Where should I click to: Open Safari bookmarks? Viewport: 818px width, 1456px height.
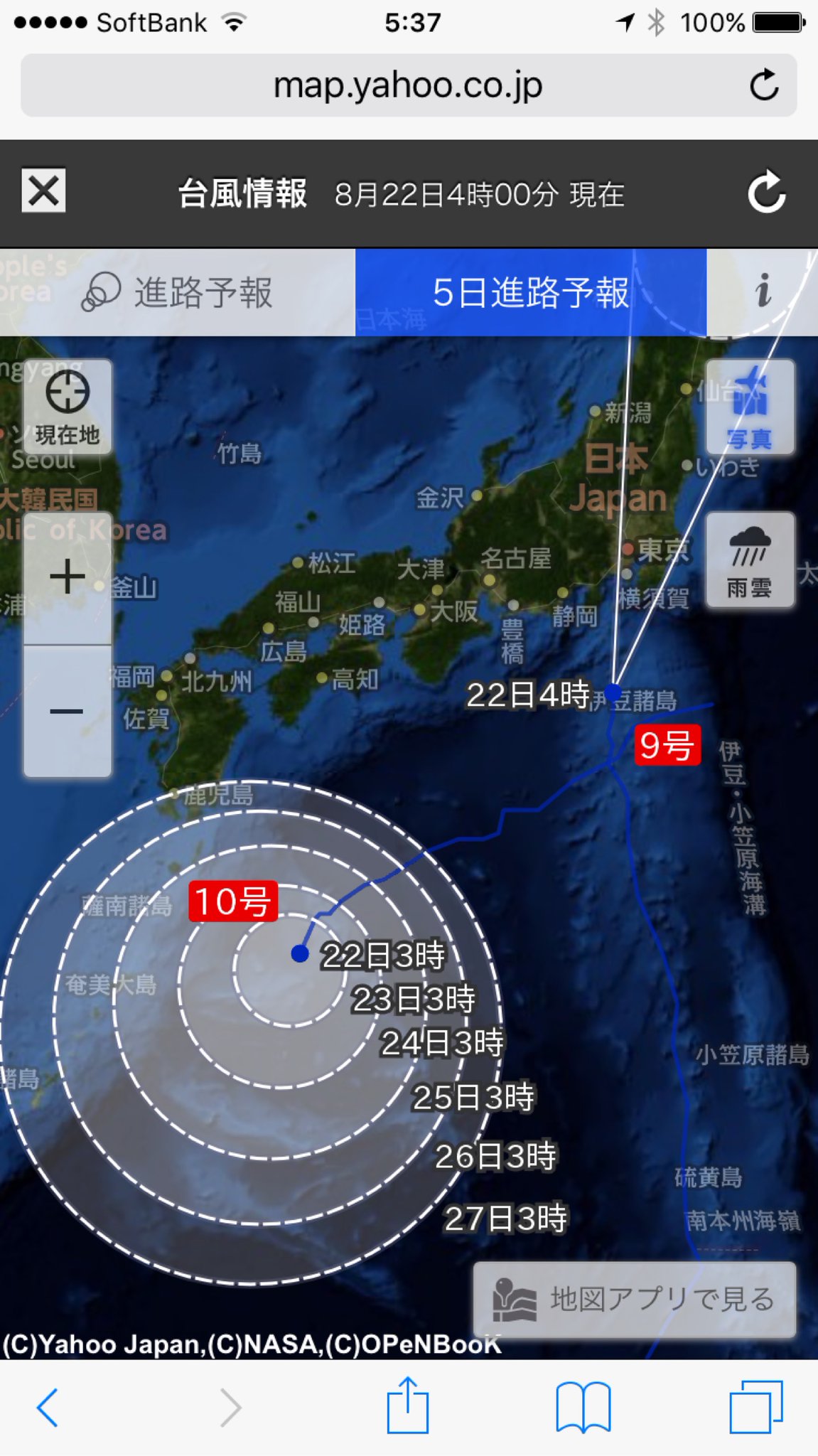[583, 1407]
